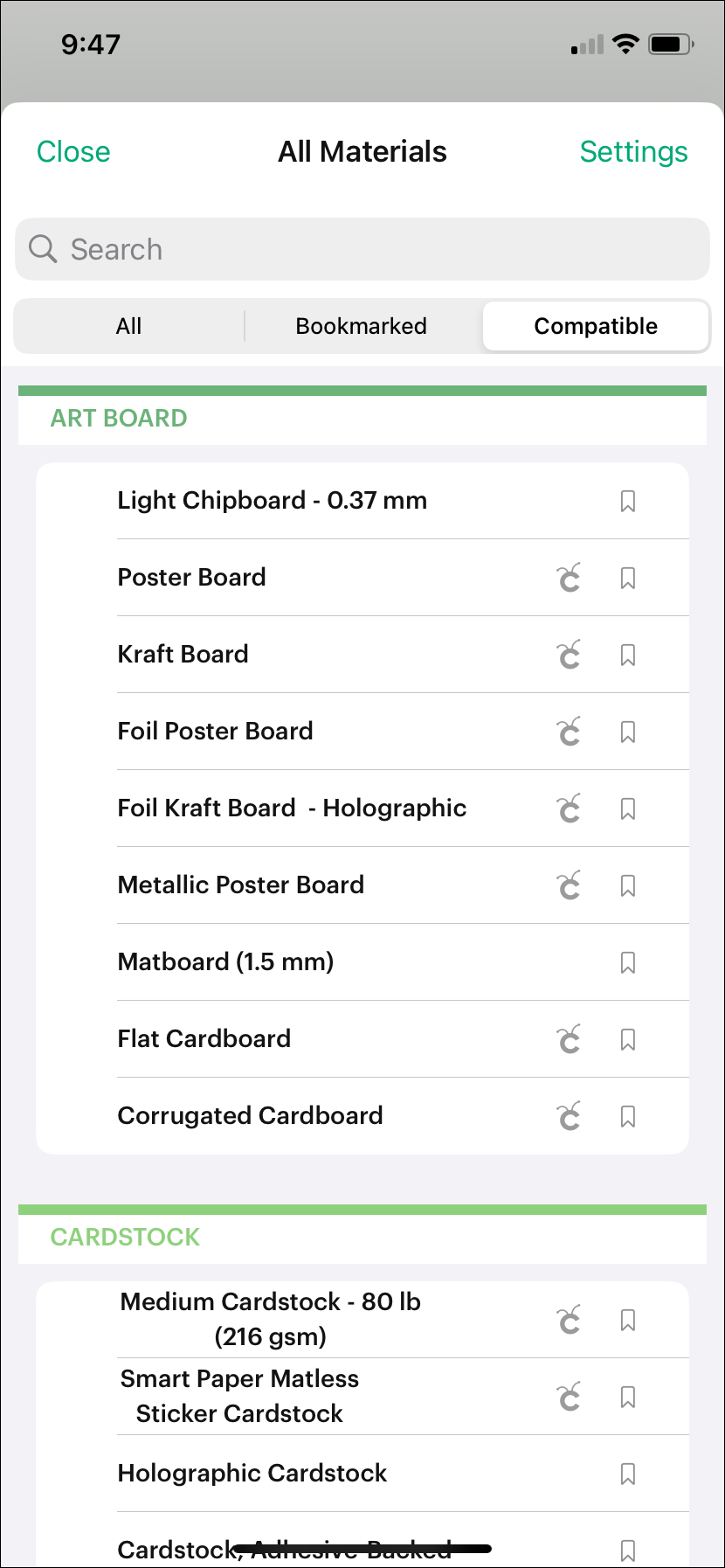Image resolution: width=725 pixels, height=1568 pixels.
Task: Select the Compatible filter tab
Action: [596, 326]
